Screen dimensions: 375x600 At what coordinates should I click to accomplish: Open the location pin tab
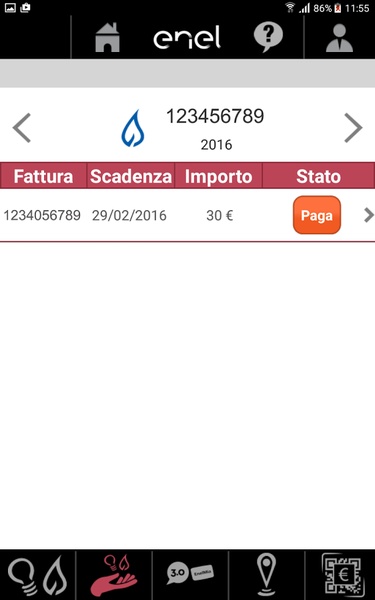pyautogui.click(x=266, y=574)
